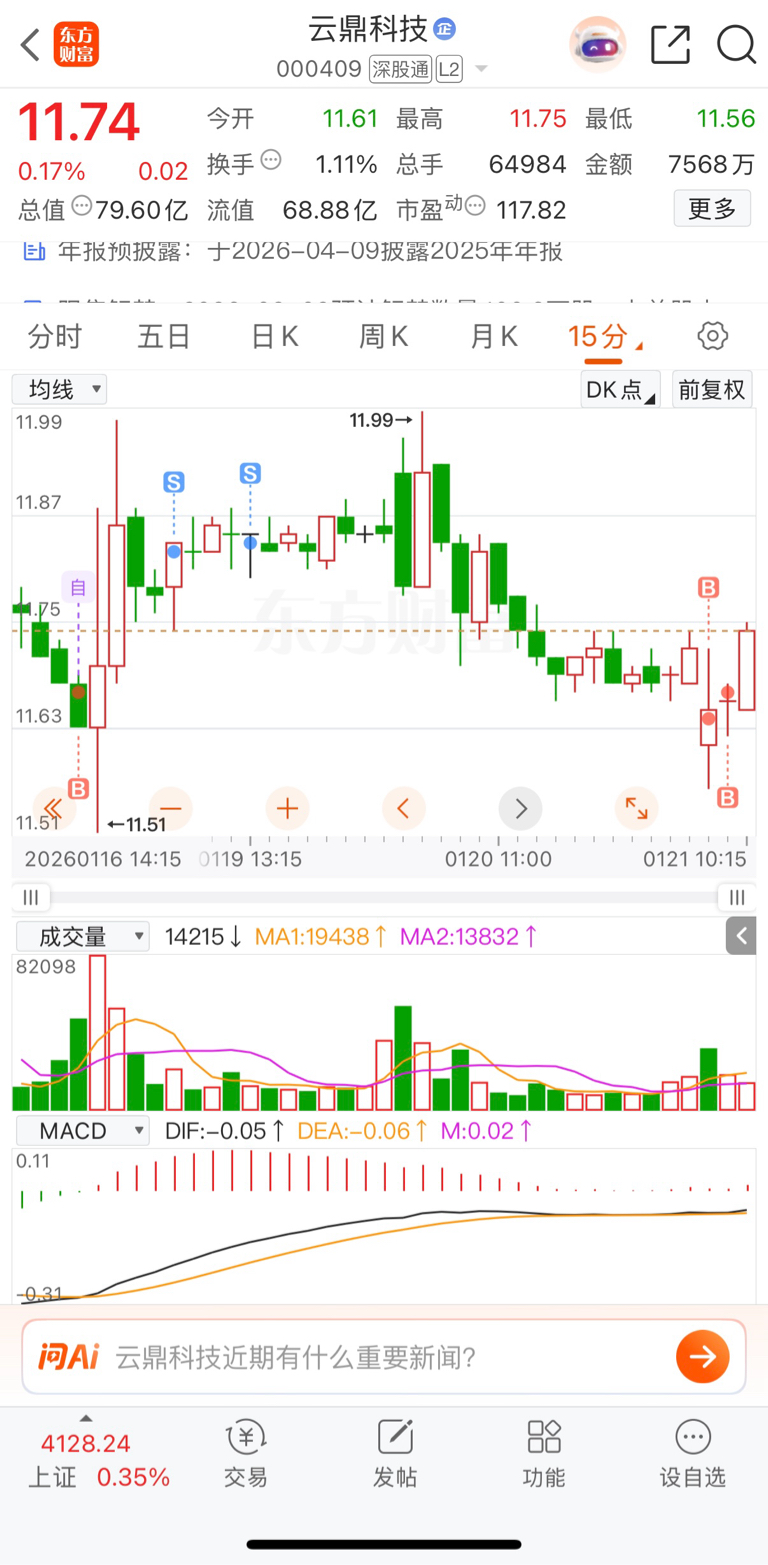This screenshot has height=1565, width=768.
Task: Tap the 更多 button for more data
Action: [712, 209]
